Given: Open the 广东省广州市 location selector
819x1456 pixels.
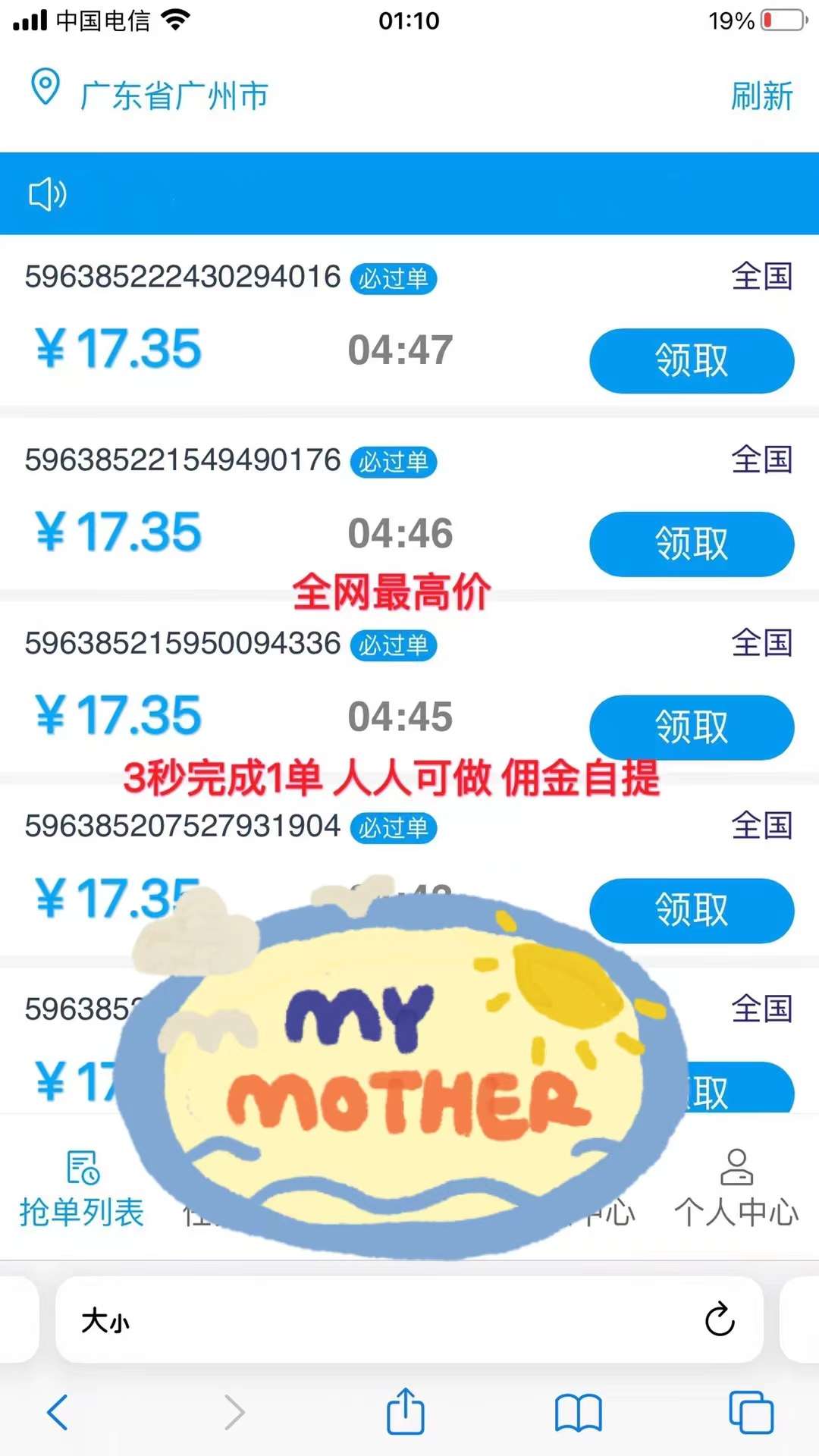Looking at the screenshot, I should (x=174, y=96).
